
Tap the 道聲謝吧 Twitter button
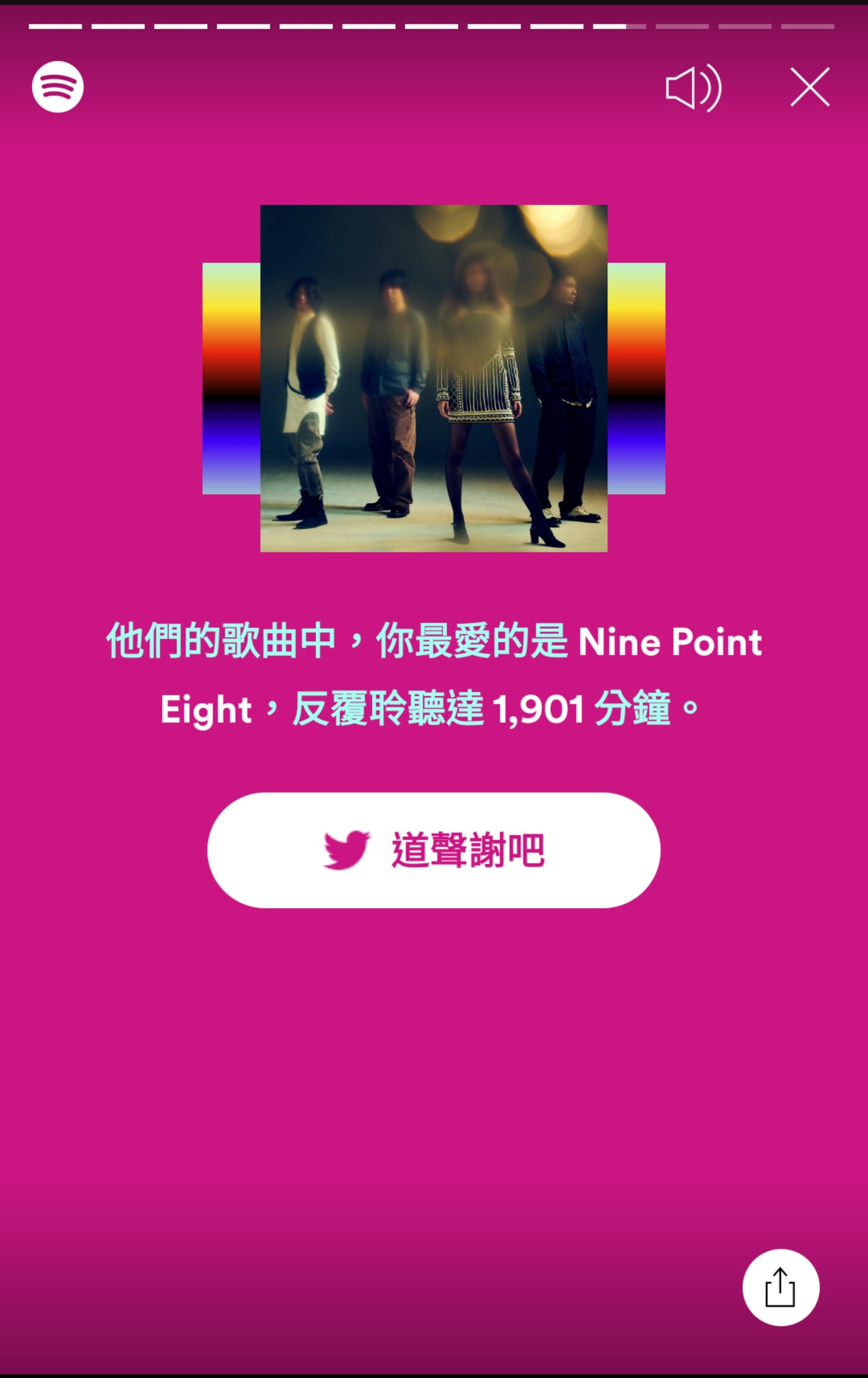pos(434,850)
